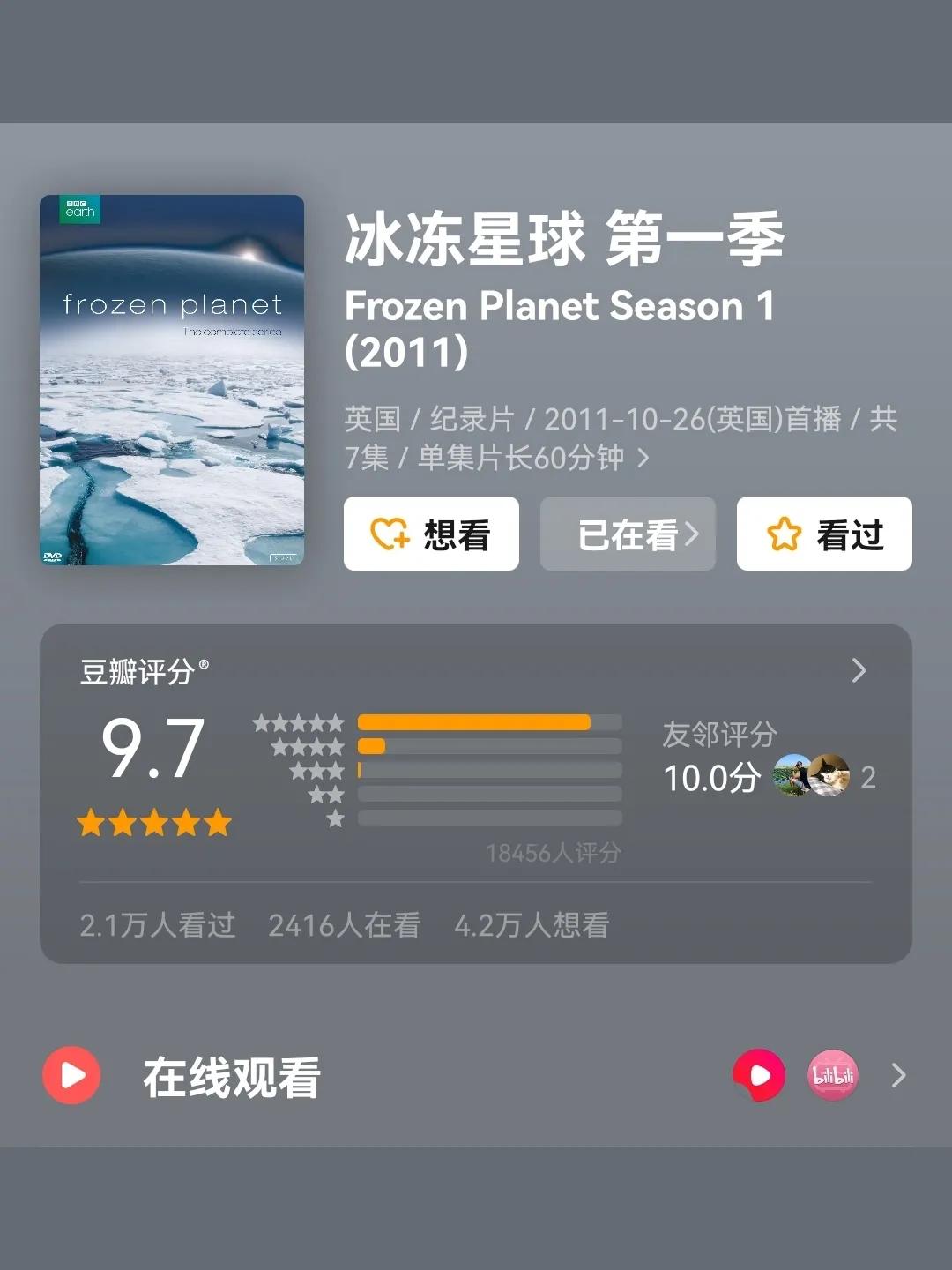Open the bilibili streaming icon
This screenshot has width=952, height=1270.
point(832,1076)
